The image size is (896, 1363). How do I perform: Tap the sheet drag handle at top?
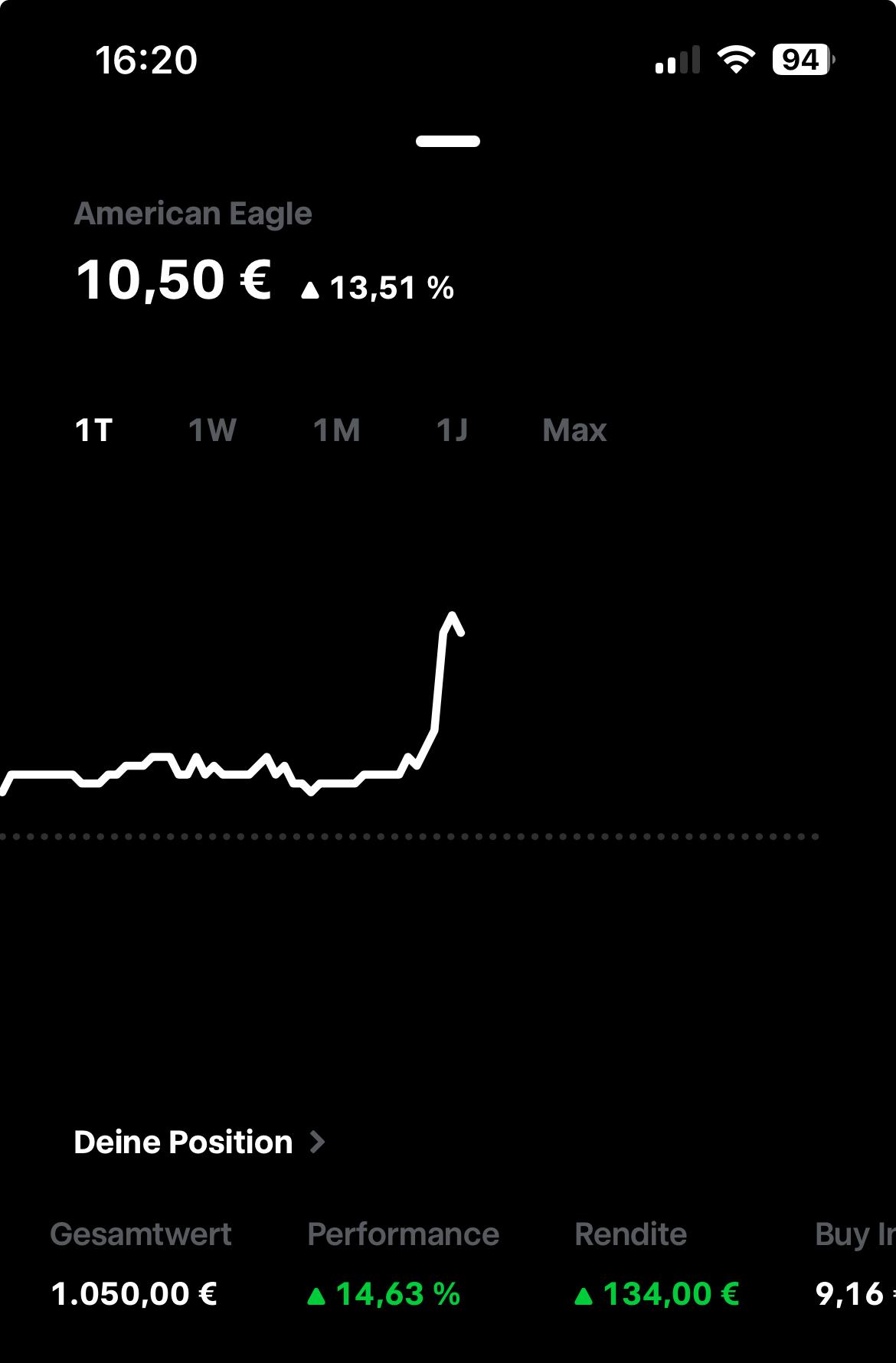point(448,141)
